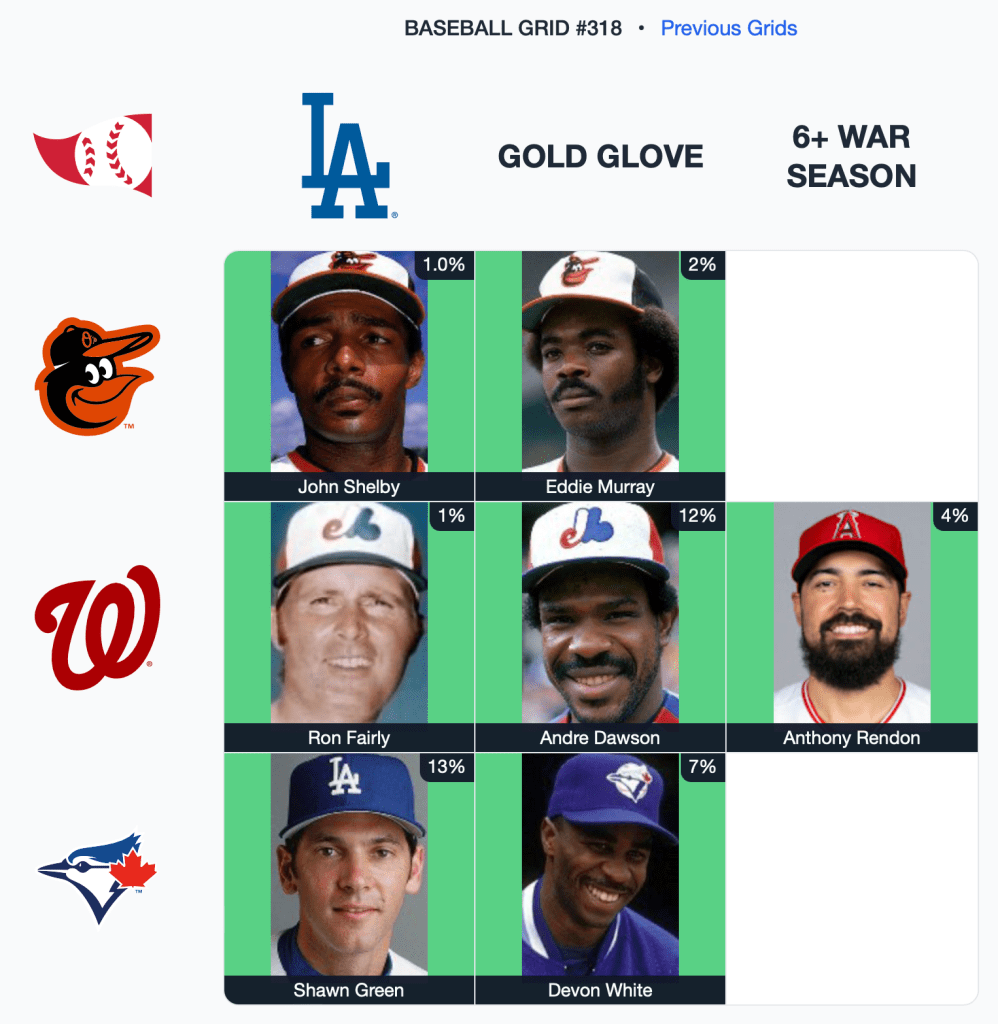Open the Eddie Murray cell
This screenshot has width=998, height=1024.
[x=600, y=375]
